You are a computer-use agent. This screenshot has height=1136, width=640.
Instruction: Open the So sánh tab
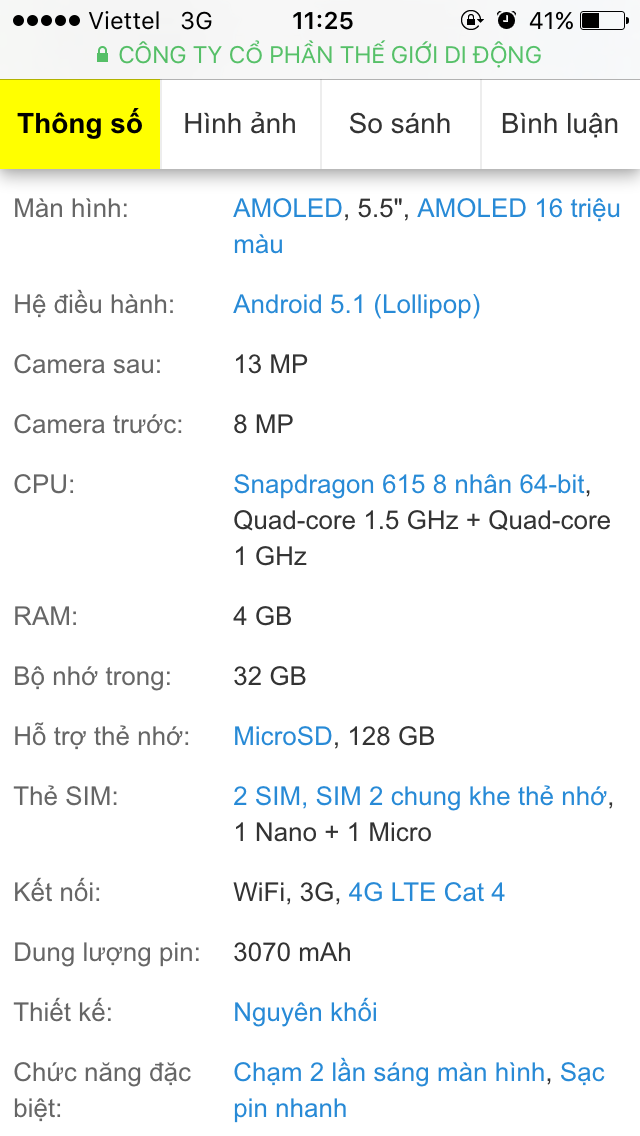pyautogui.click(x=400, y=124)
